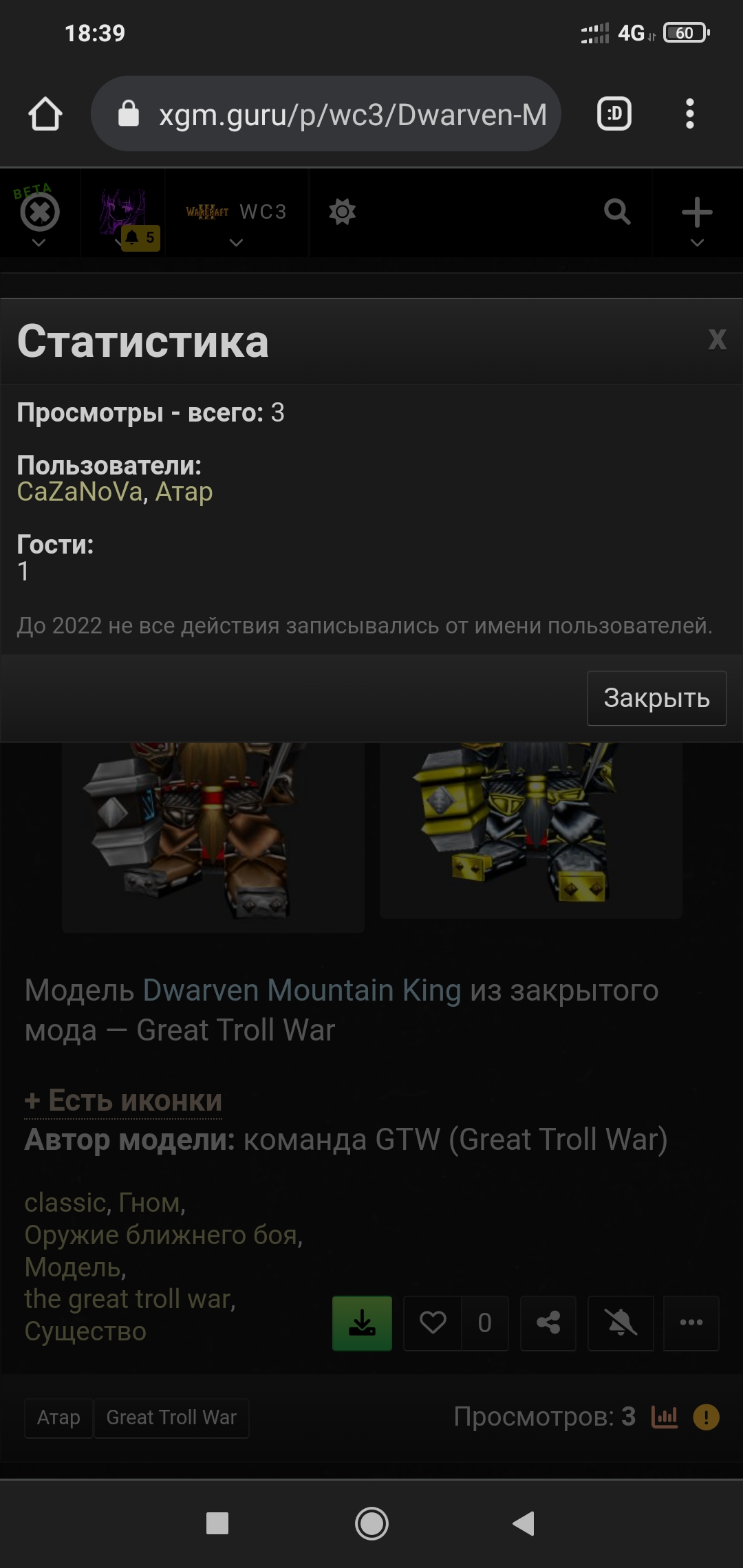The width and height of the screenshot is (743, 1568).
Task: Download the model with green button
Action: (x=362, y=1323)
